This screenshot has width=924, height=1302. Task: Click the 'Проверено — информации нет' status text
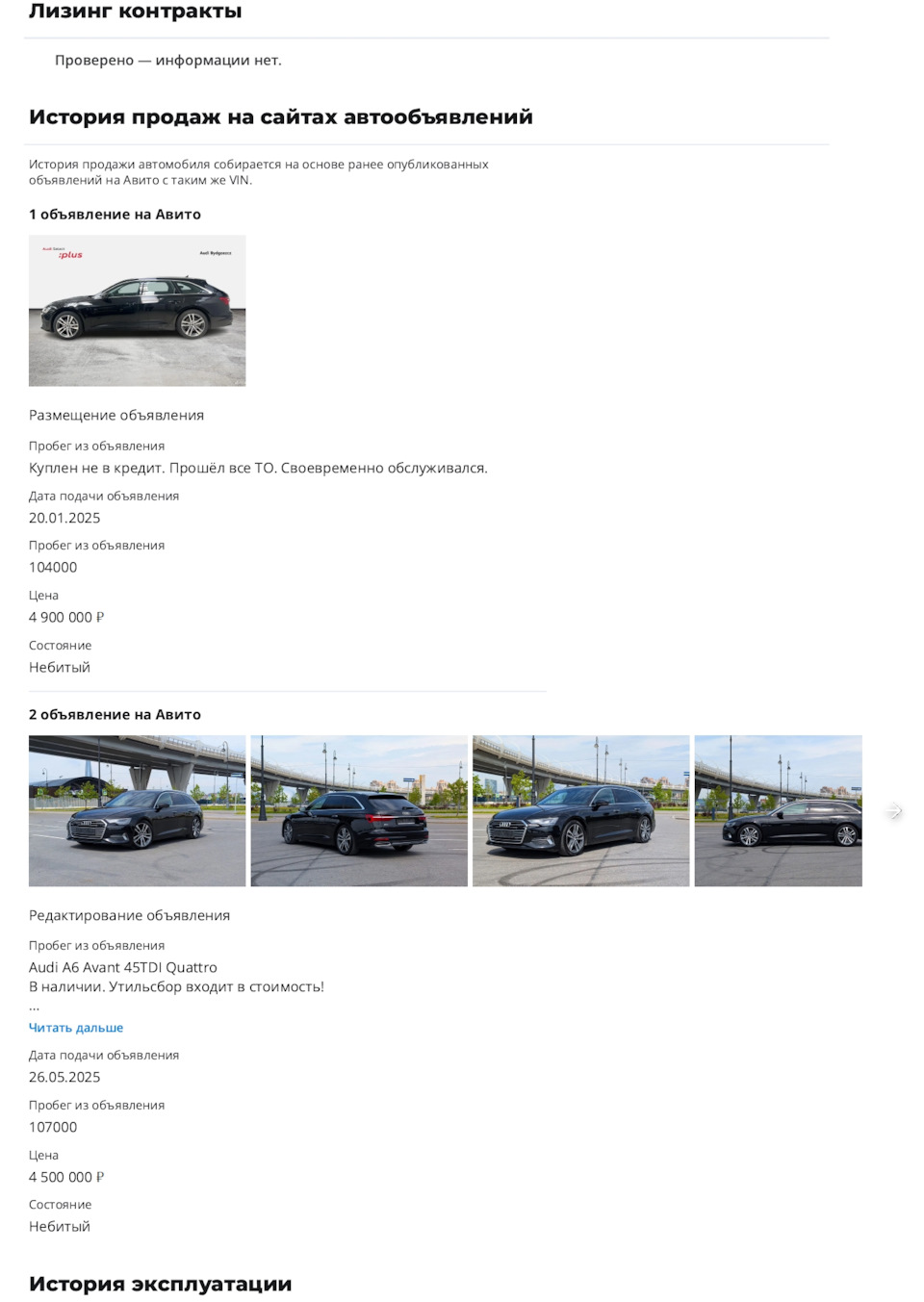tap(169, 60)
